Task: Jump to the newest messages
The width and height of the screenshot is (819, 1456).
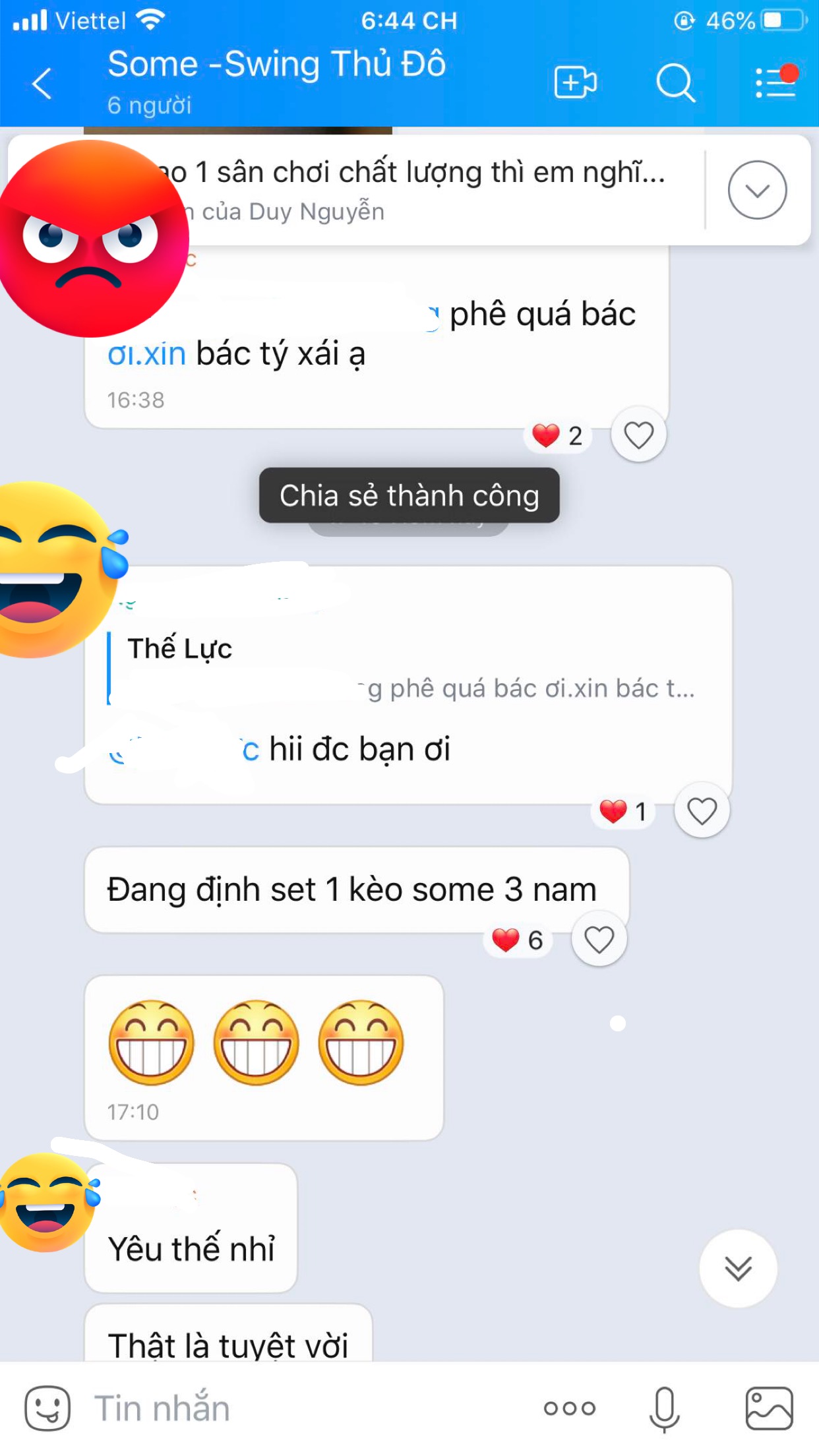Action: point(738,1268)
